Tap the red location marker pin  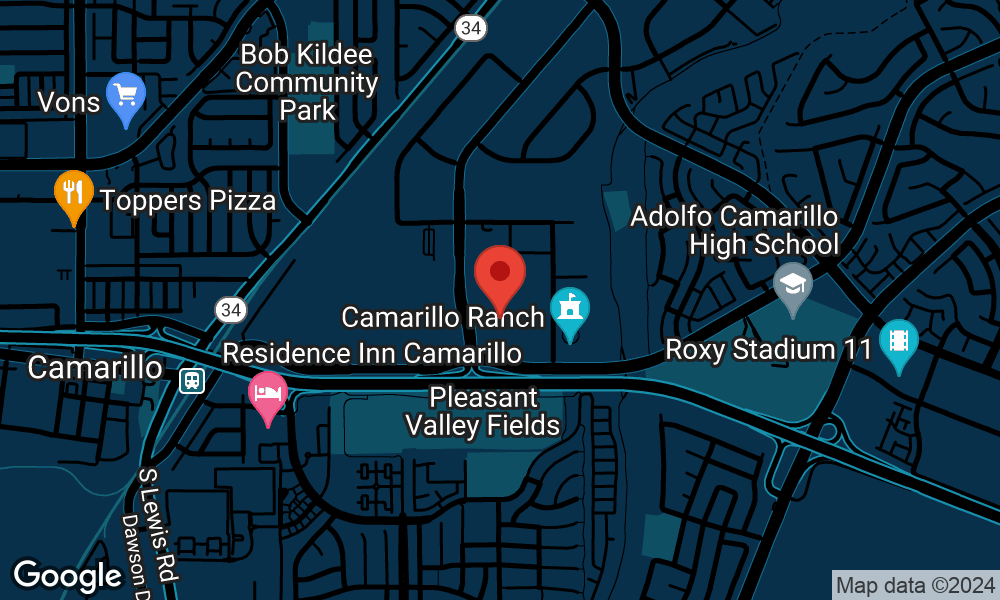point(499,274)
